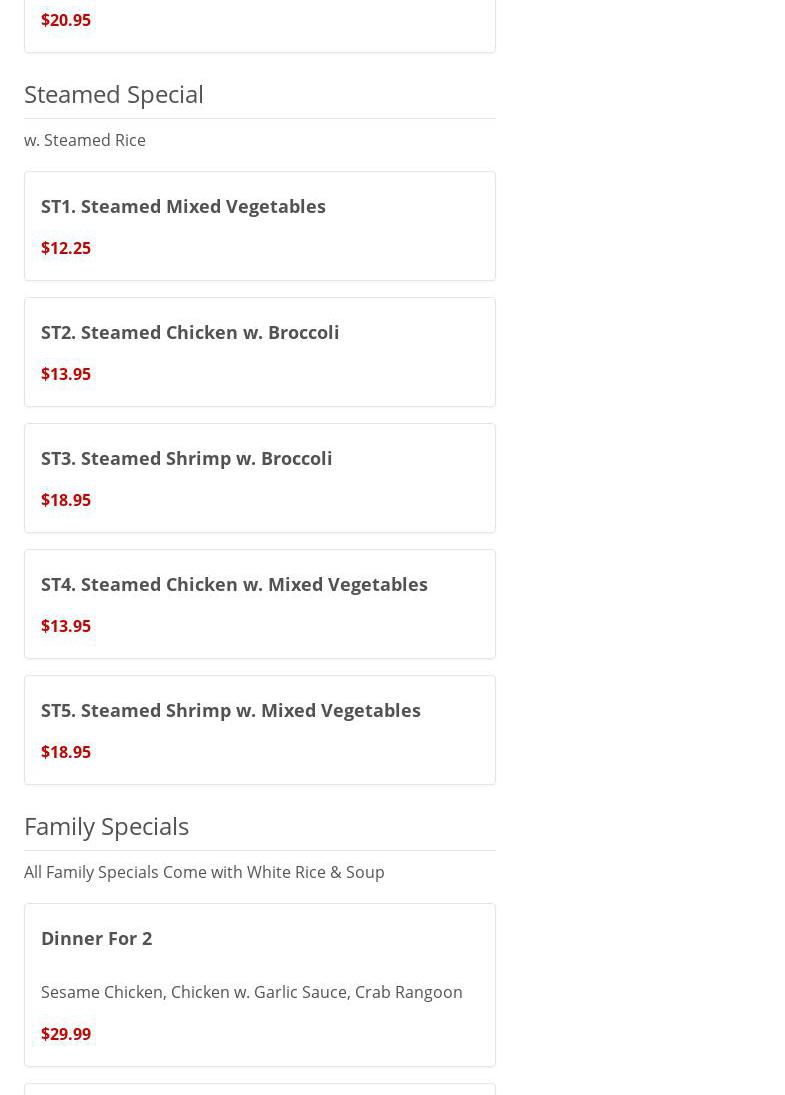Open the Dinner For 2 family special
The image size is (785, 1095).
97,939
